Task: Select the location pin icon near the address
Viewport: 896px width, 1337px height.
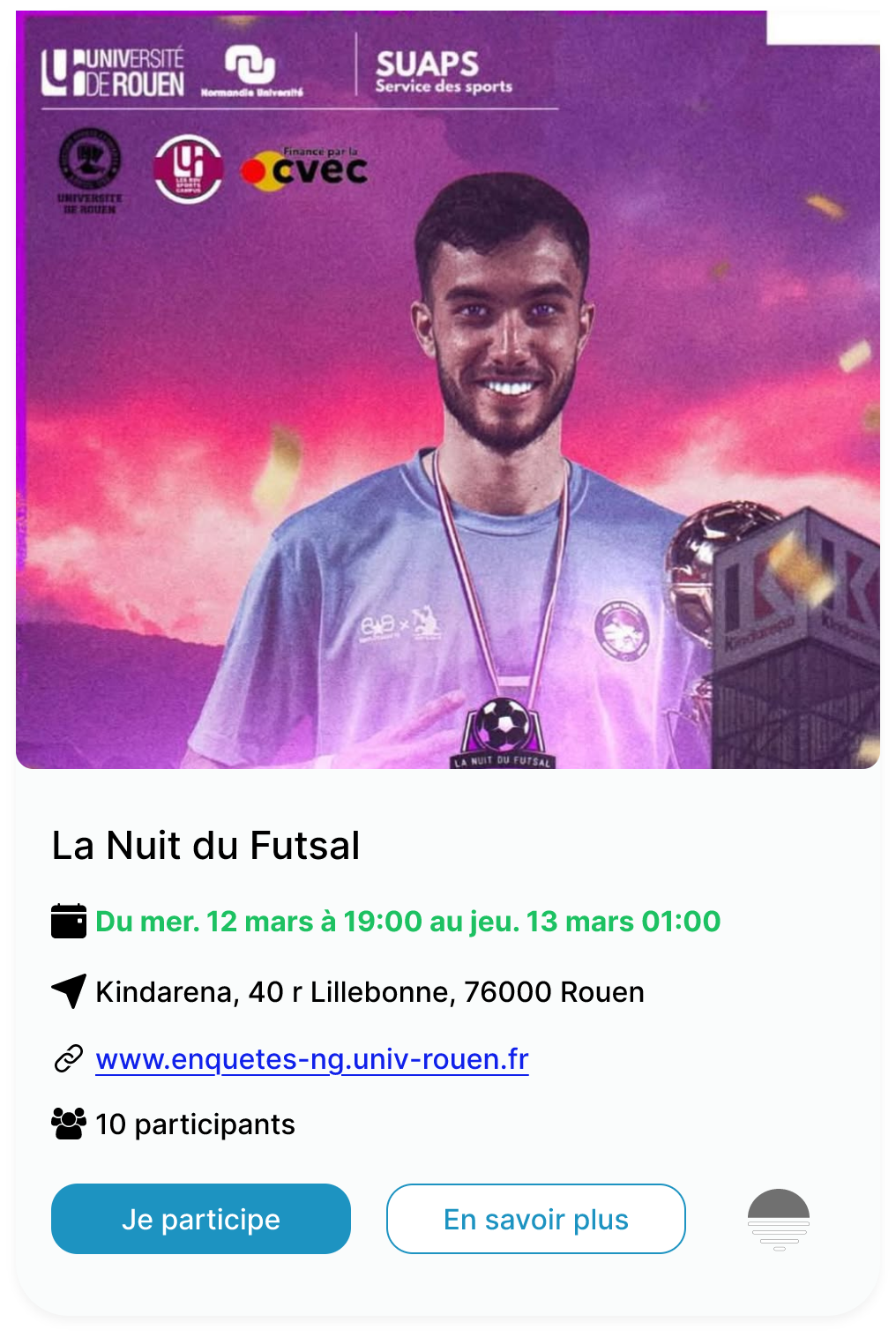Action: (68, 991)
